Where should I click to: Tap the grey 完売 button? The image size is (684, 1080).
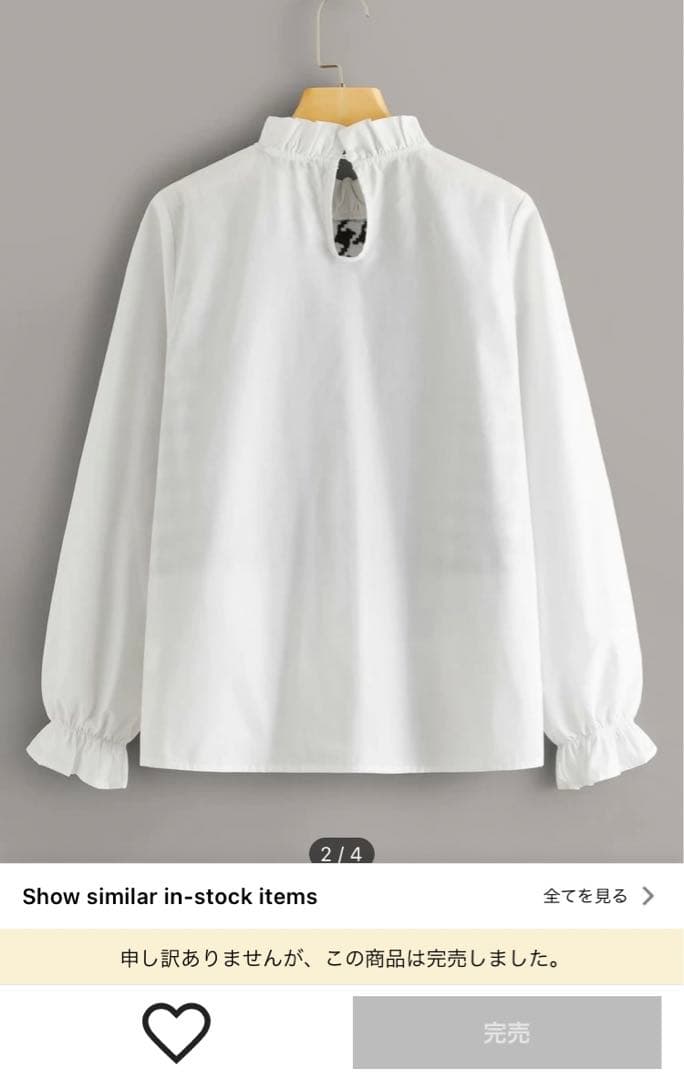[507, 1033]
